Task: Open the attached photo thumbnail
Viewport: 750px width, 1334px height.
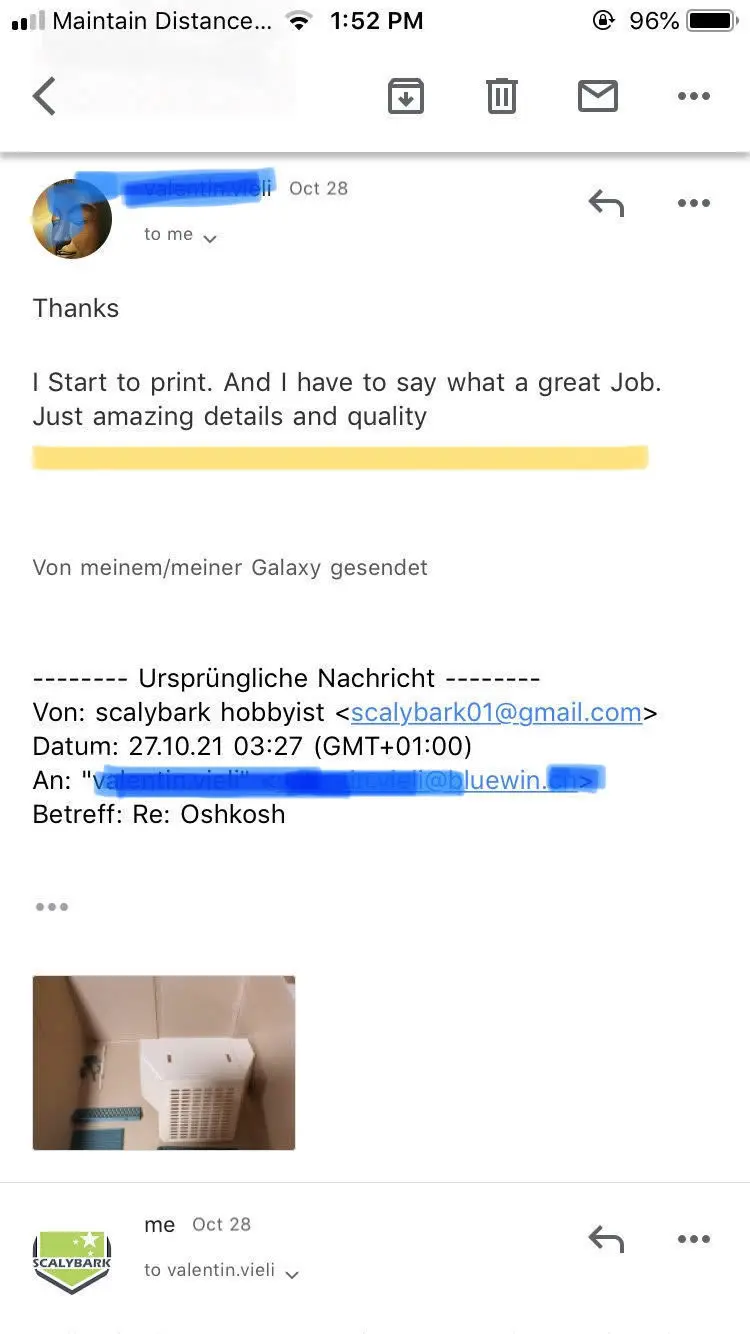Action: (164, 1062)
